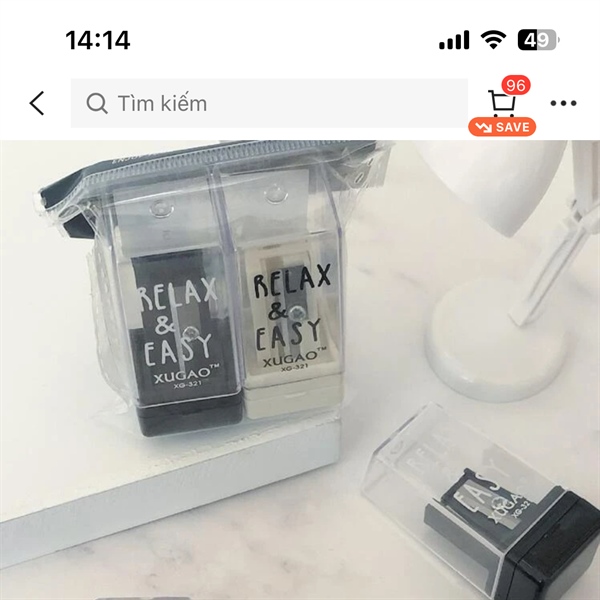
Task: Open the shopping cart with 96 items
Action: (503, 103)
